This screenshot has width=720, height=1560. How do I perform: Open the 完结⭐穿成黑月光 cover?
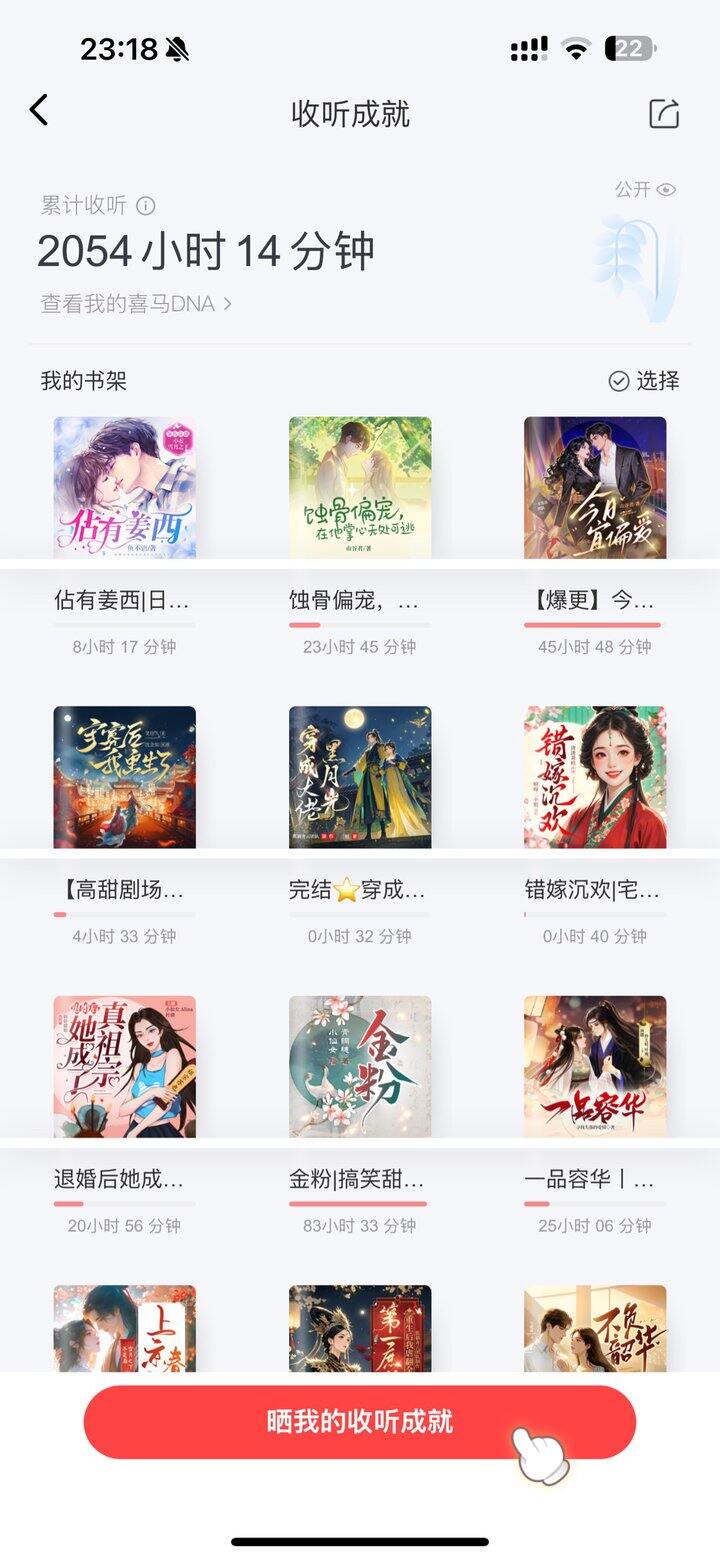(359, 775)
